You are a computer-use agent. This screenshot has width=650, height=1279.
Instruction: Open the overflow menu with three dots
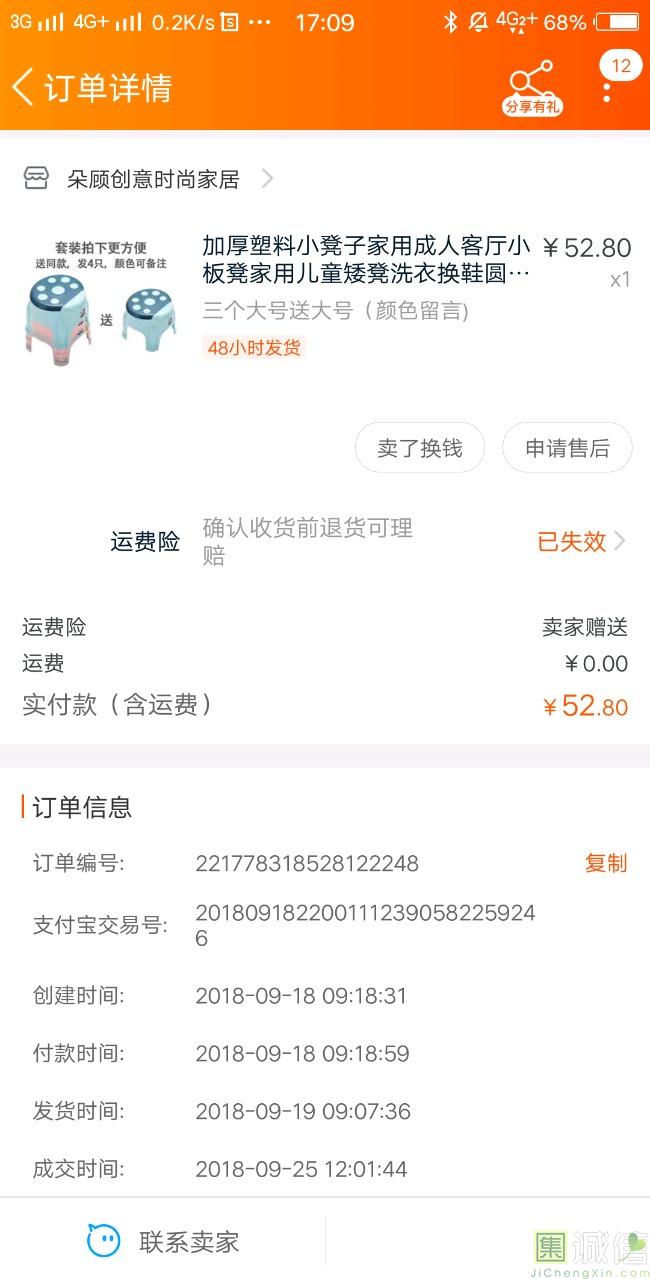click(x=607, y=88)
